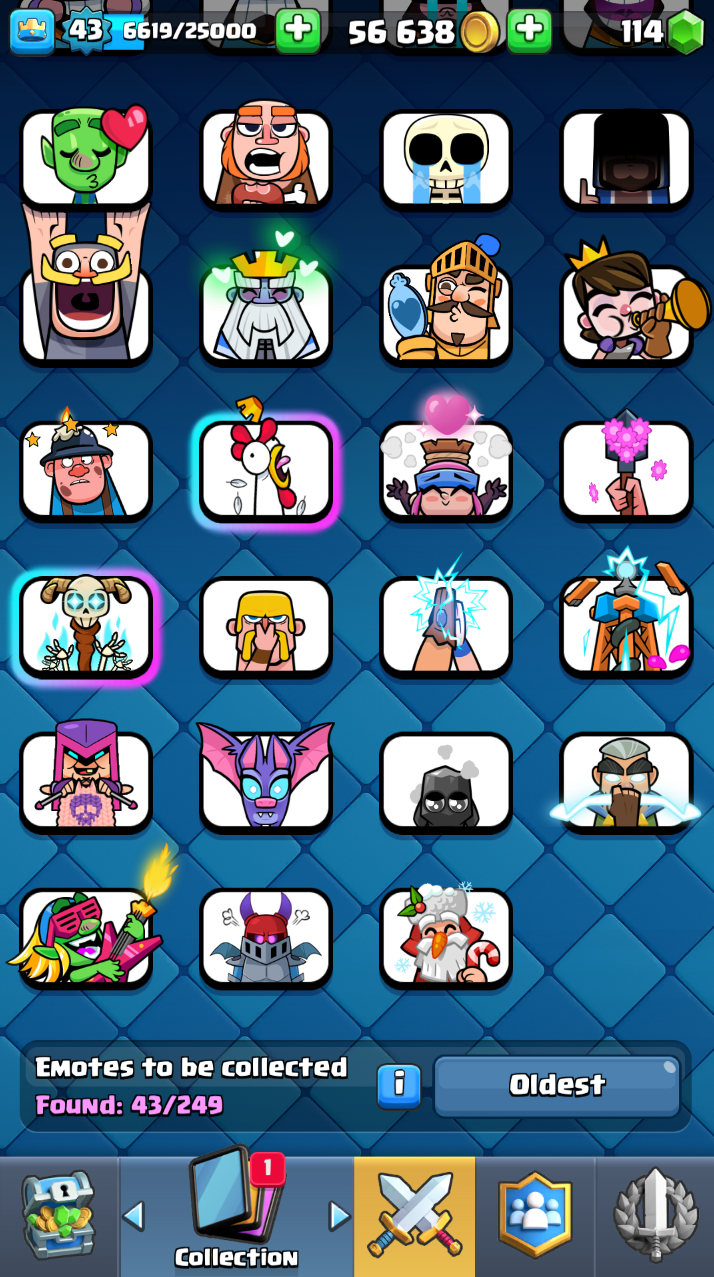Open the shop chest tab
This screenshot has height=1277, width=714.
(x=58, y=1217)
